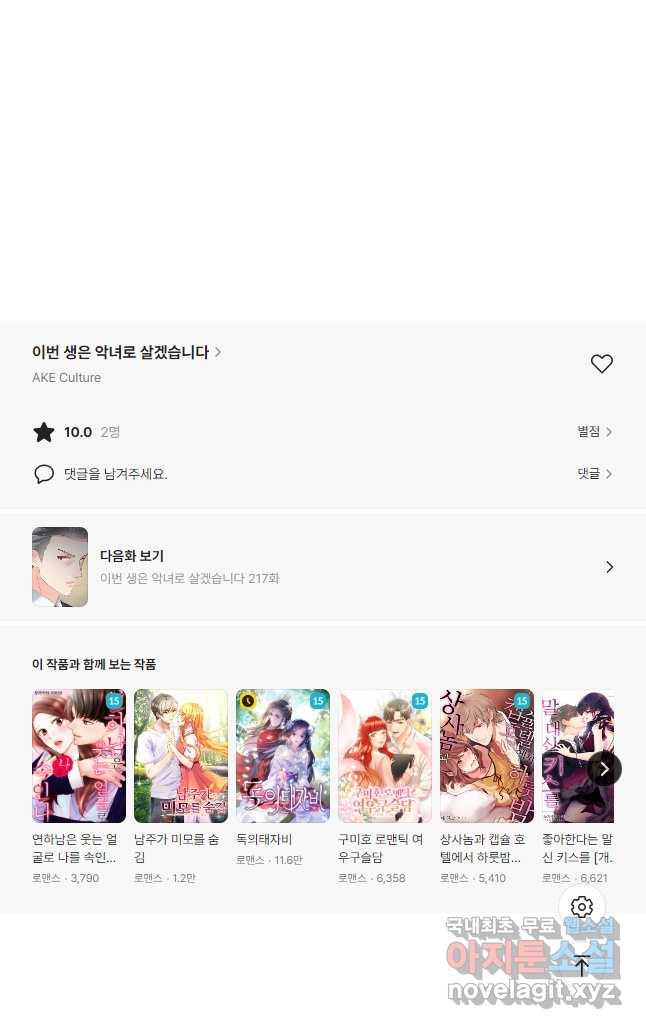Open 독의태자비 recommendation

click(283, 756)
